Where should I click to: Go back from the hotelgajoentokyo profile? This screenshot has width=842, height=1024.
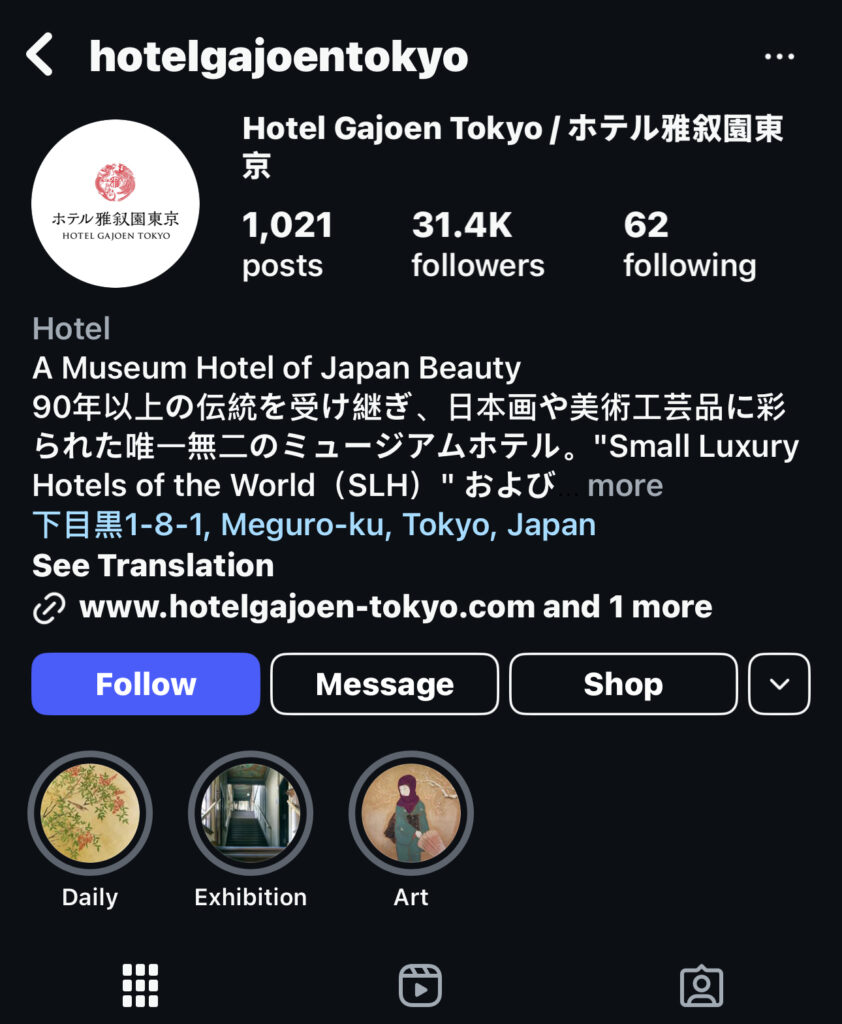click(40, 56)
